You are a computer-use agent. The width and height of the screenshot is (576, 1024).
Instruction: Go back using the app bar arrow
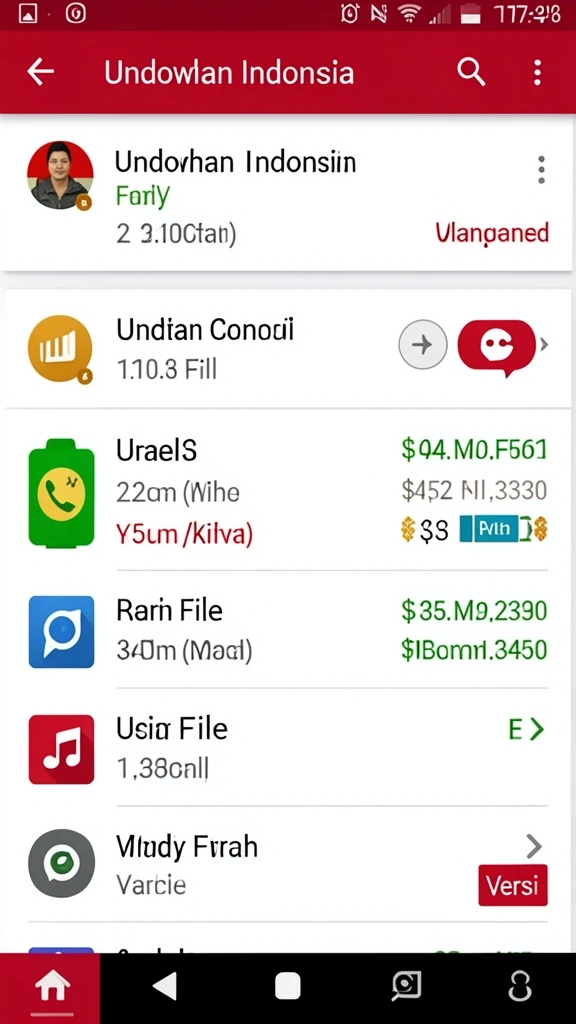pyautogui.click(x=40, y=72)
